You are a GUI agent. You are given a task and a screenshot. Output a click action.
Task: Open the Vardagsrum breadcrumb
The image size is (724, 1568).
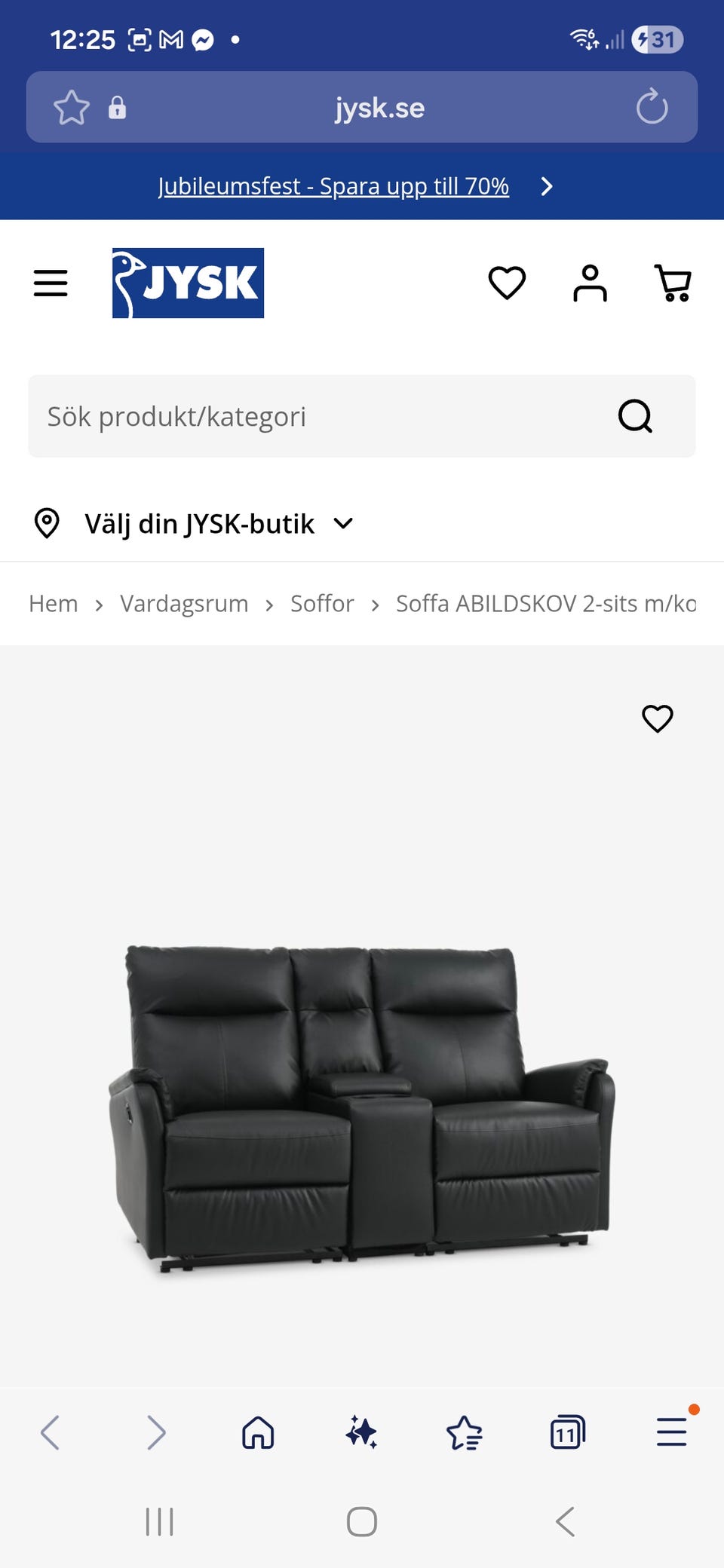pyautogui.click(x=184, y=604)
